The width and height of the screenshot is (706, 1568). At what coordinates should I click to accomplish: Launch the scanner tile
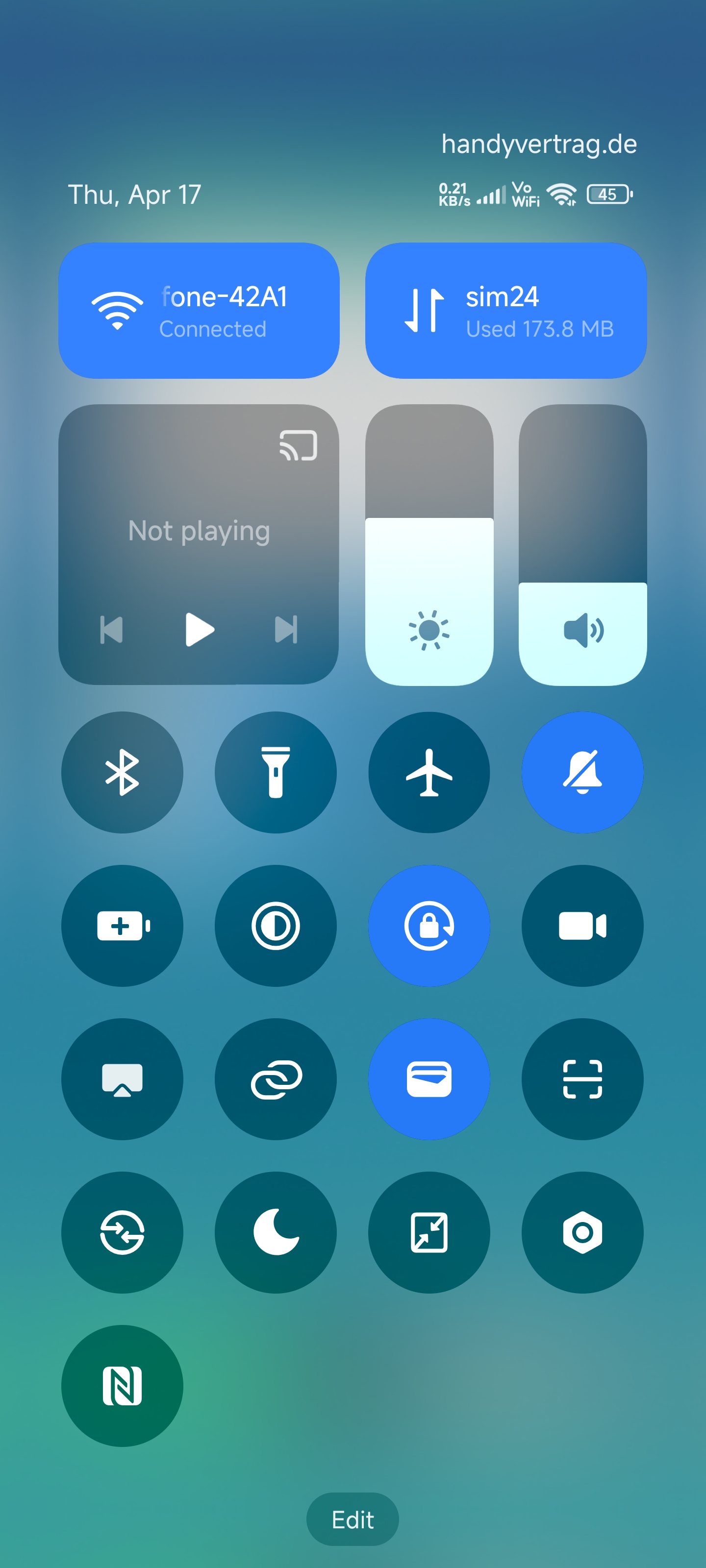582,1078
